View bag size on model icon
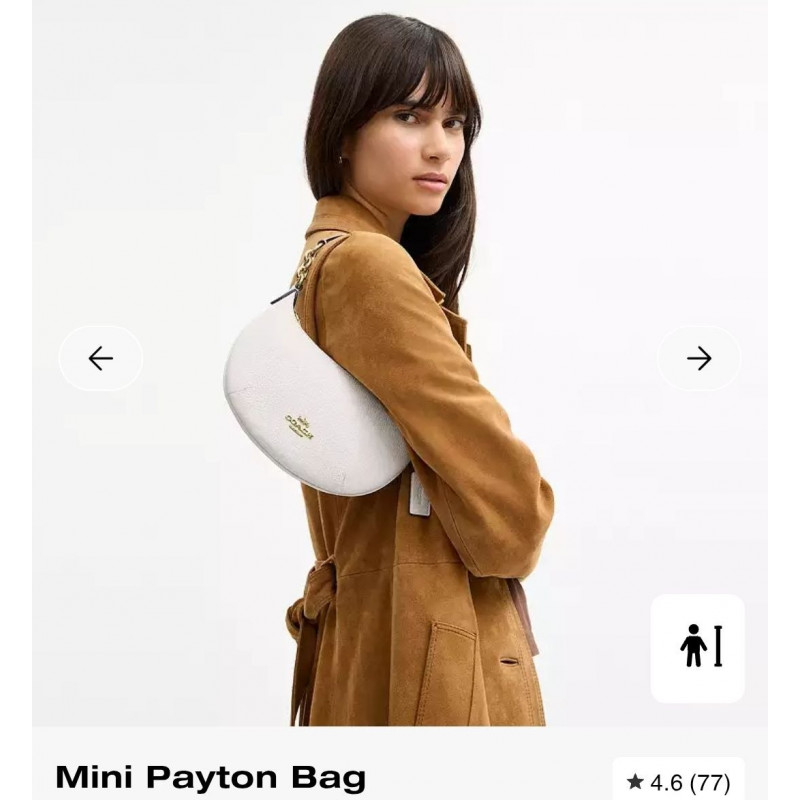The height and width of the screenshot is (800, 800). 698,647
